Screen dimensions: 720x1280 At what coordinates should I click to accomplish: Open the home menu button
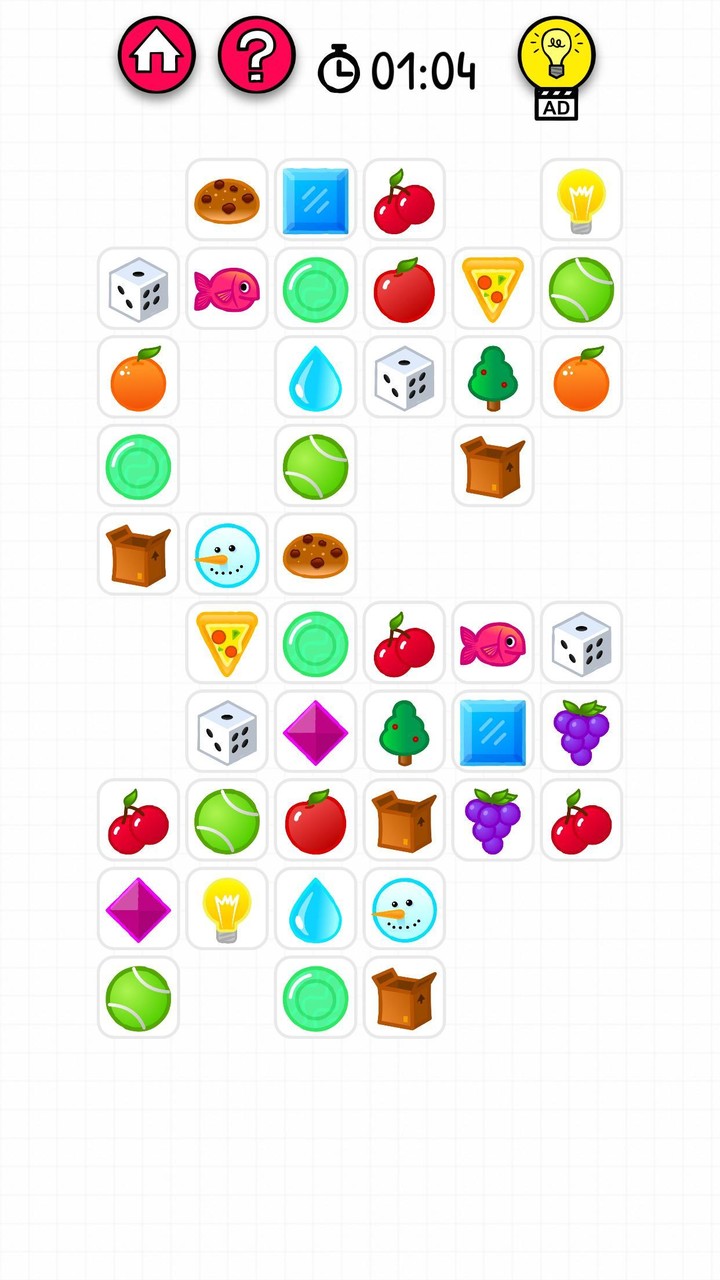click(x=155, y=55)
